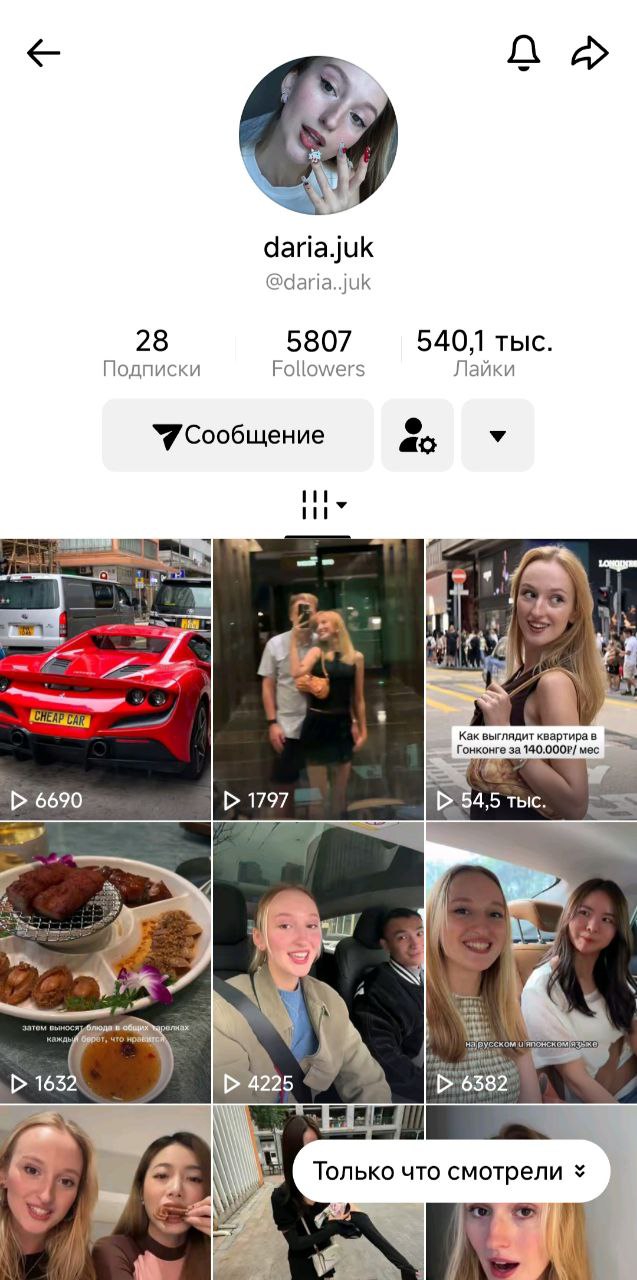The image size is (637, 1280).
Task: Open the food dishes video with 1632 views
Action: tap(105, 962)
